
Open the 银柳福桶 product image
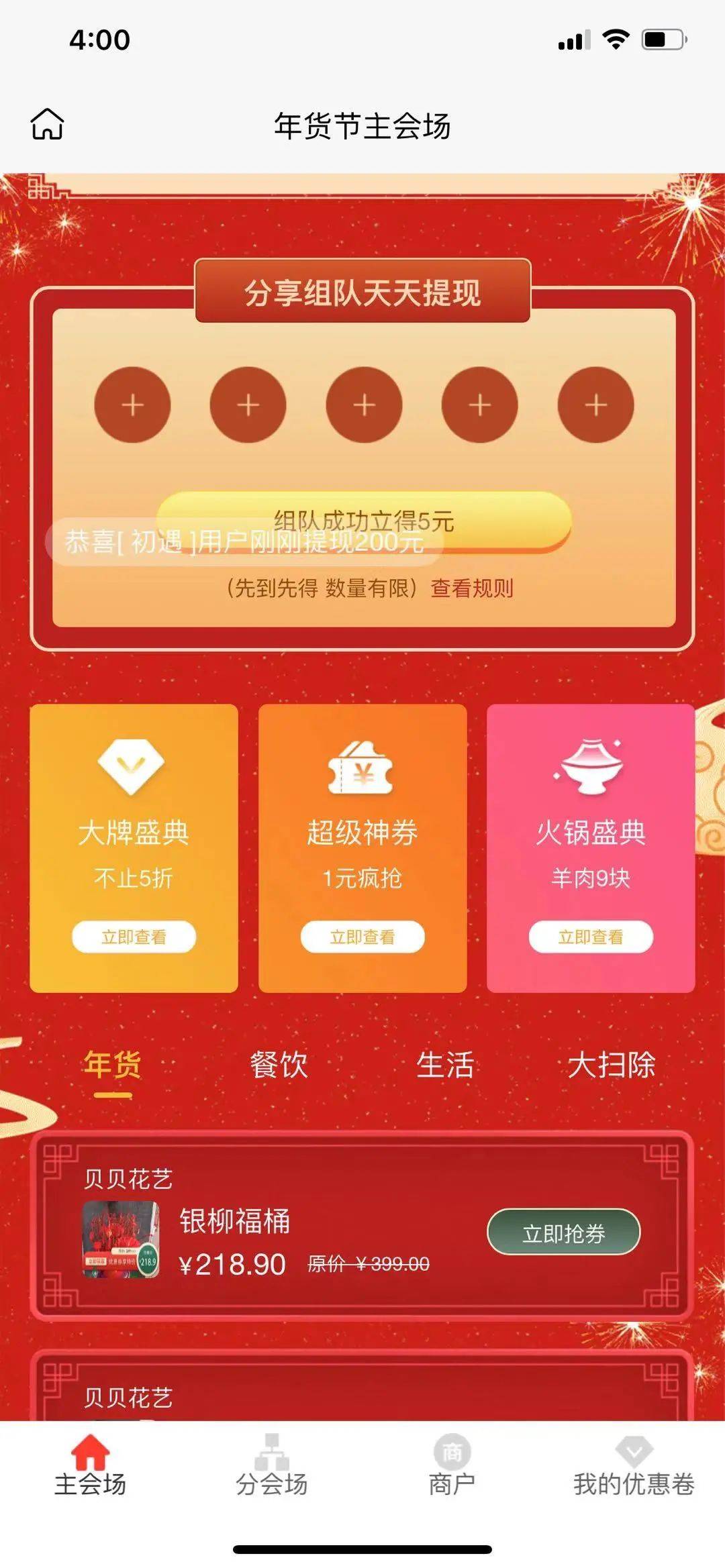click(120, 1239)
